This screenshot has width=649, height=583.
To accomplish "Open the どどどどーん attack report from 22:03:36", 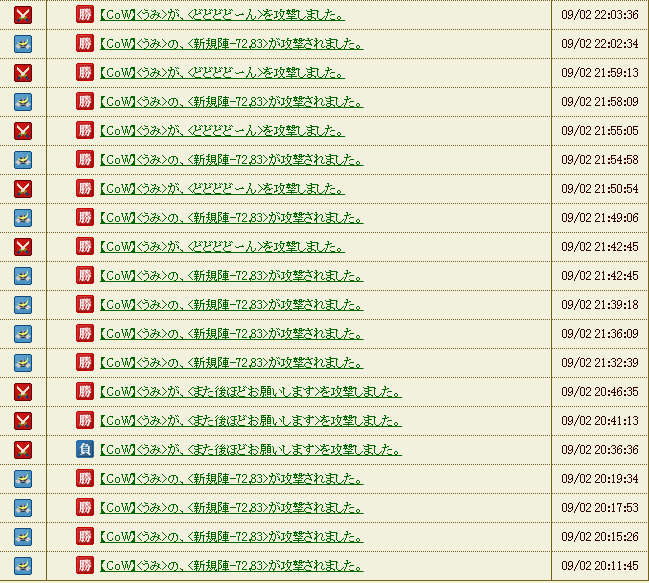I will (x=221, y=15).
